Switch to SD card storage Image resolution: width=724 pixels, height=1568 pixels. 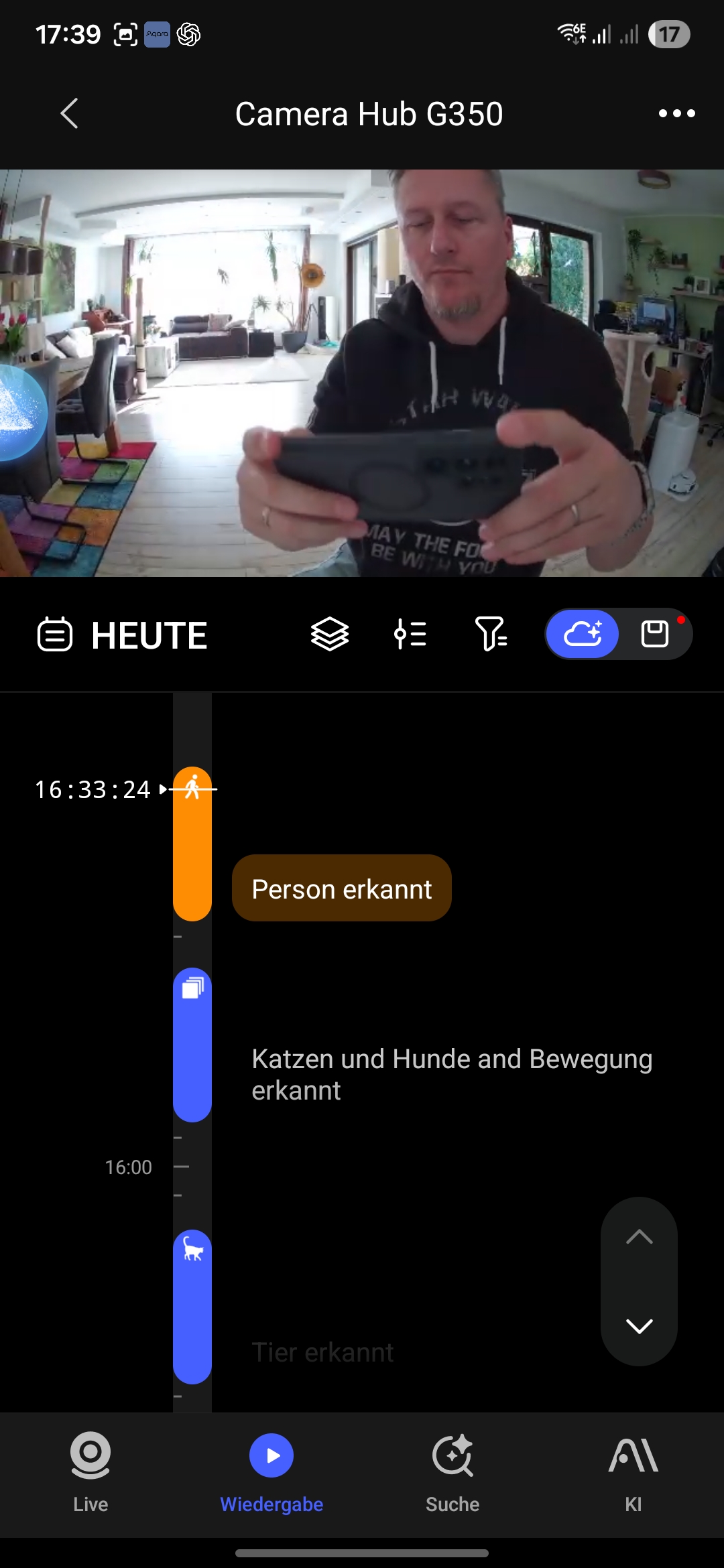pos(655,634)
